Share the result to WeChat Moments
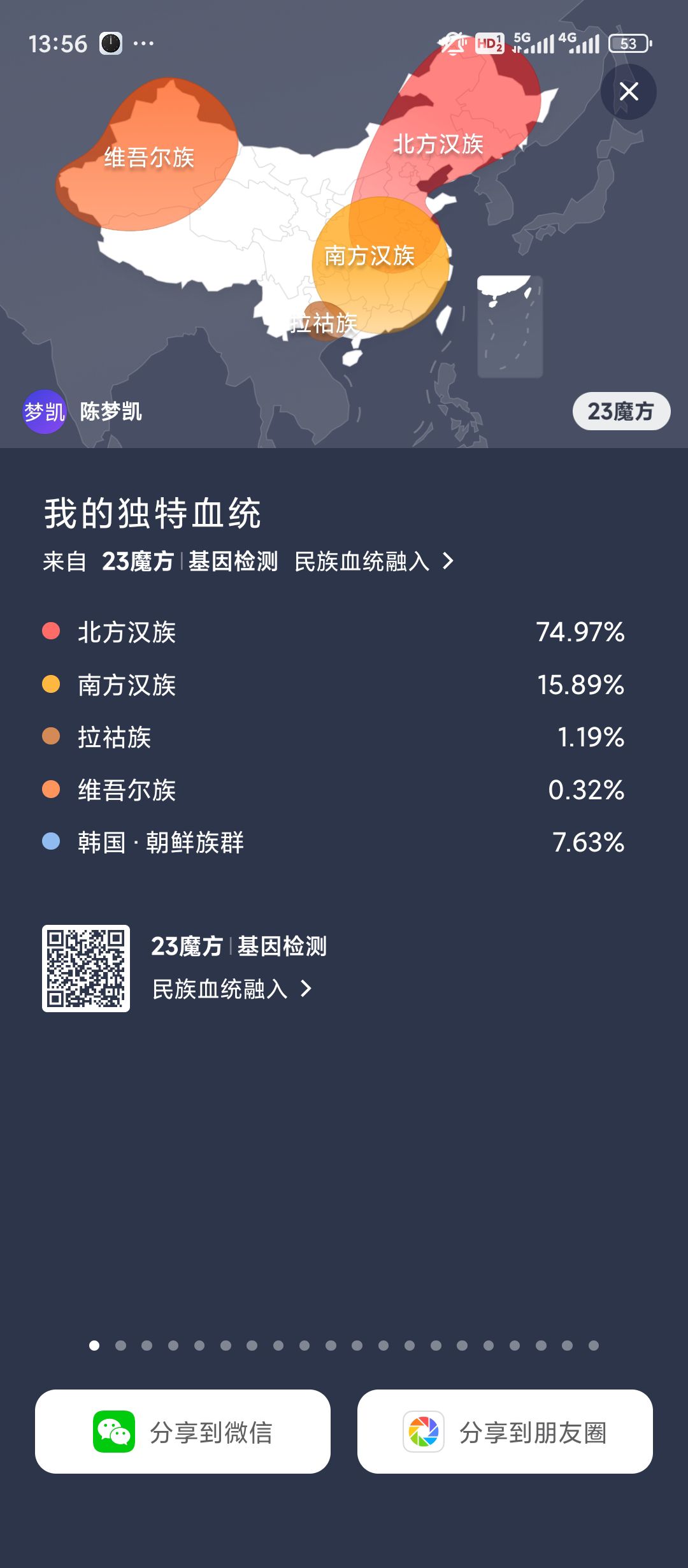This screenshot has width=688, height=1568. tap(505, 1432)
